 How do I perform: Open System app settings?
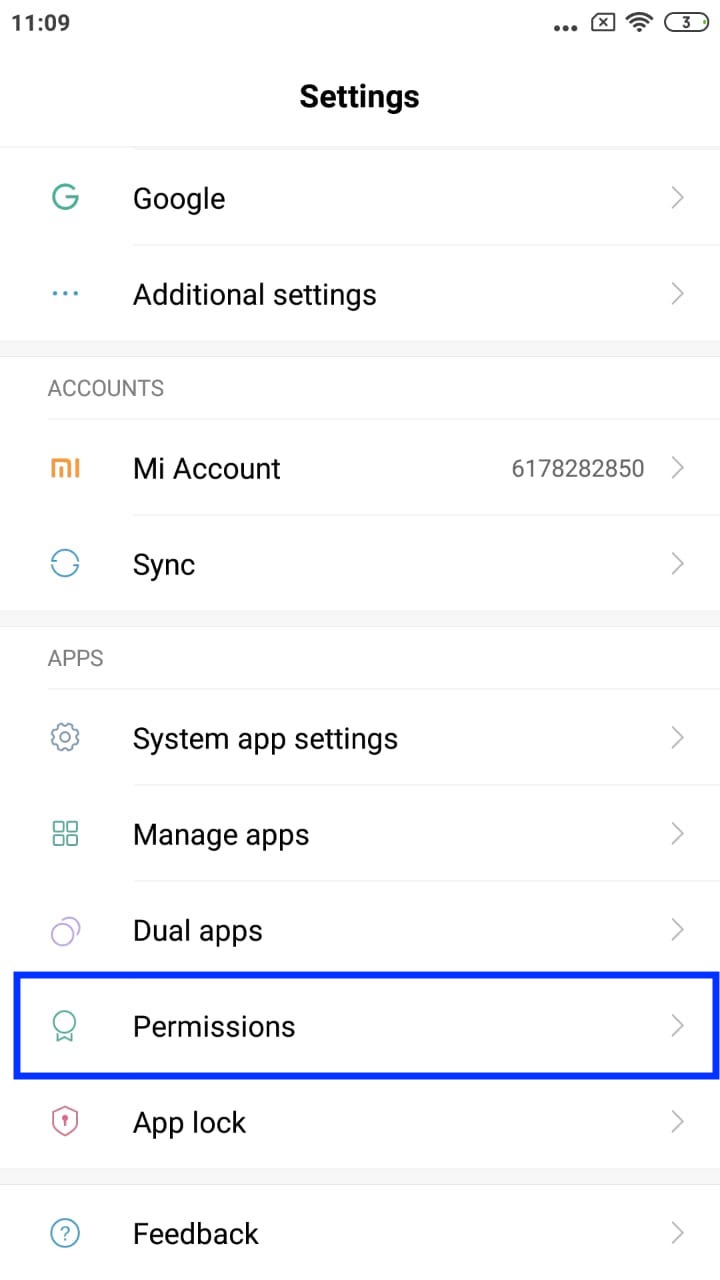point(360,738)
